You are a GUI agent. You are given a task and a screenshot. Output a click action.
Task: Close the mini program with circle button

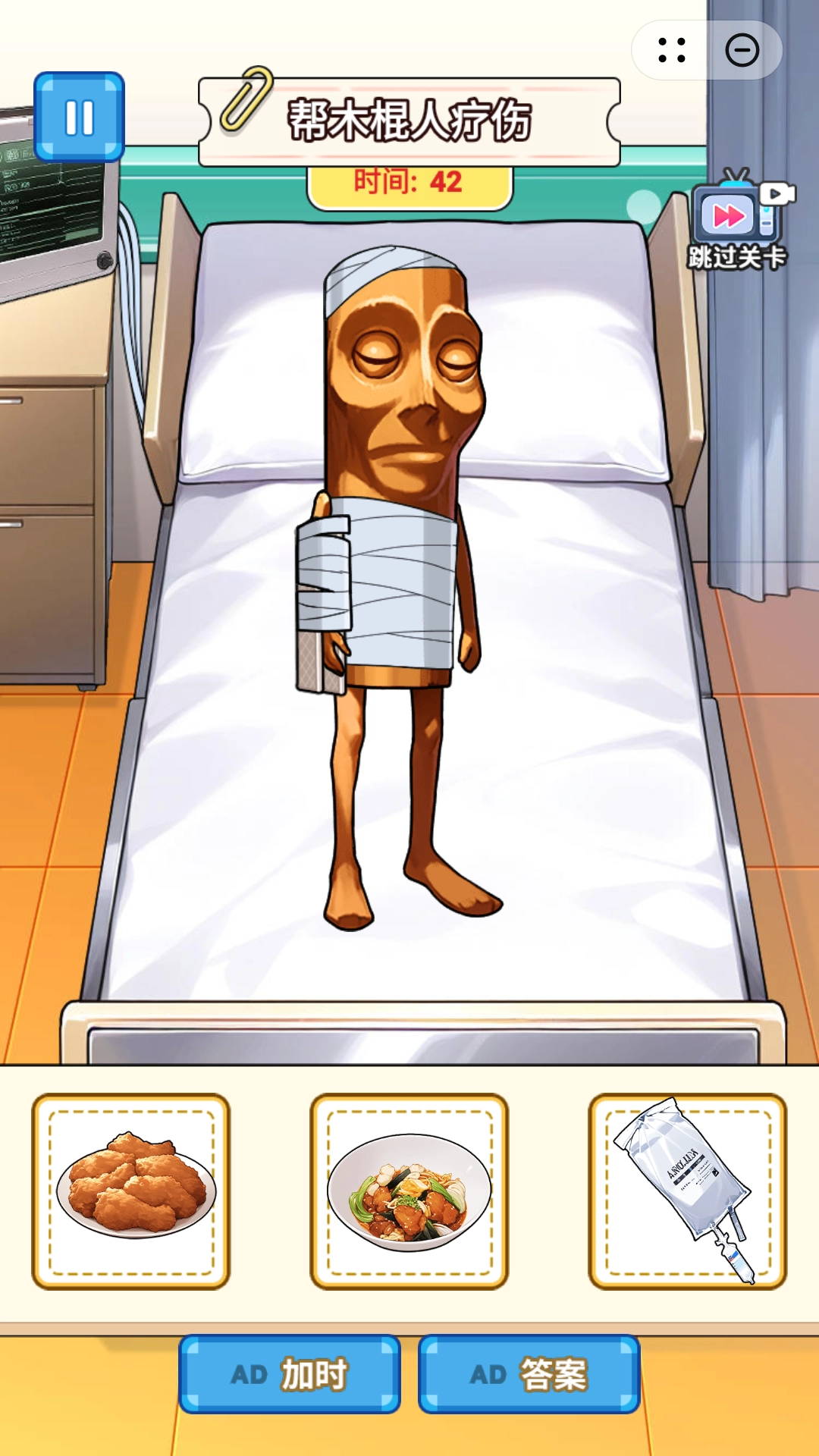tap(742, 51)
